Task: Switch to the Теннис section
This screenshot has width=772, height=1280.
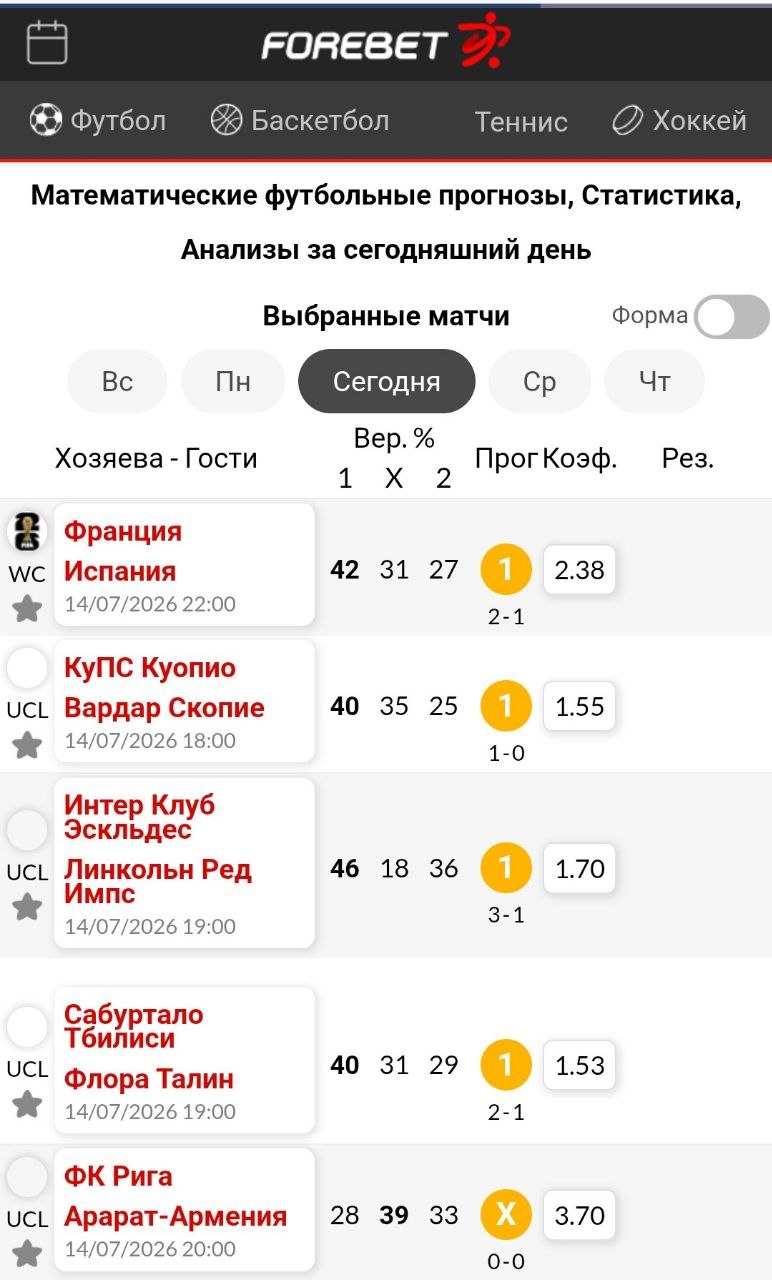Action: 521,122
